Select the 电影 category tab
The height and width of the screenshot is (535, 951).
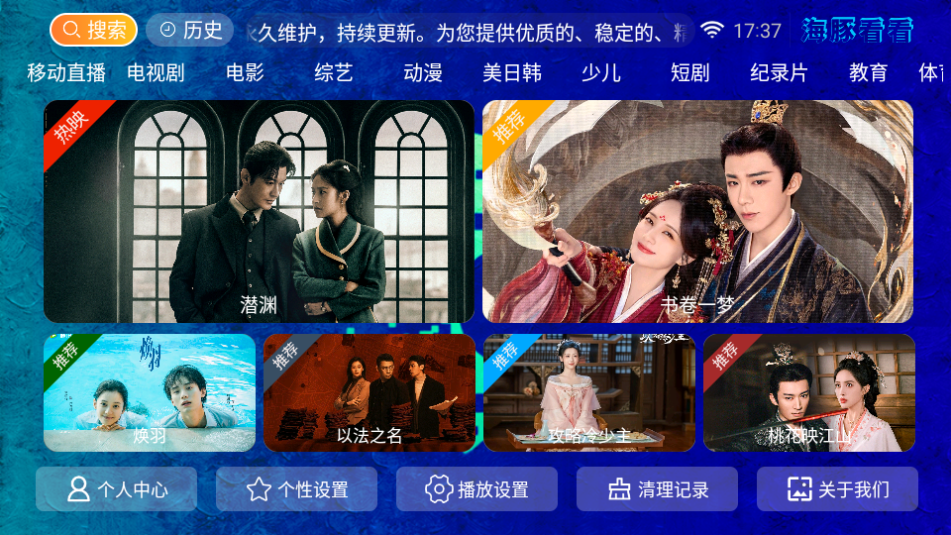tap(245, 73)
